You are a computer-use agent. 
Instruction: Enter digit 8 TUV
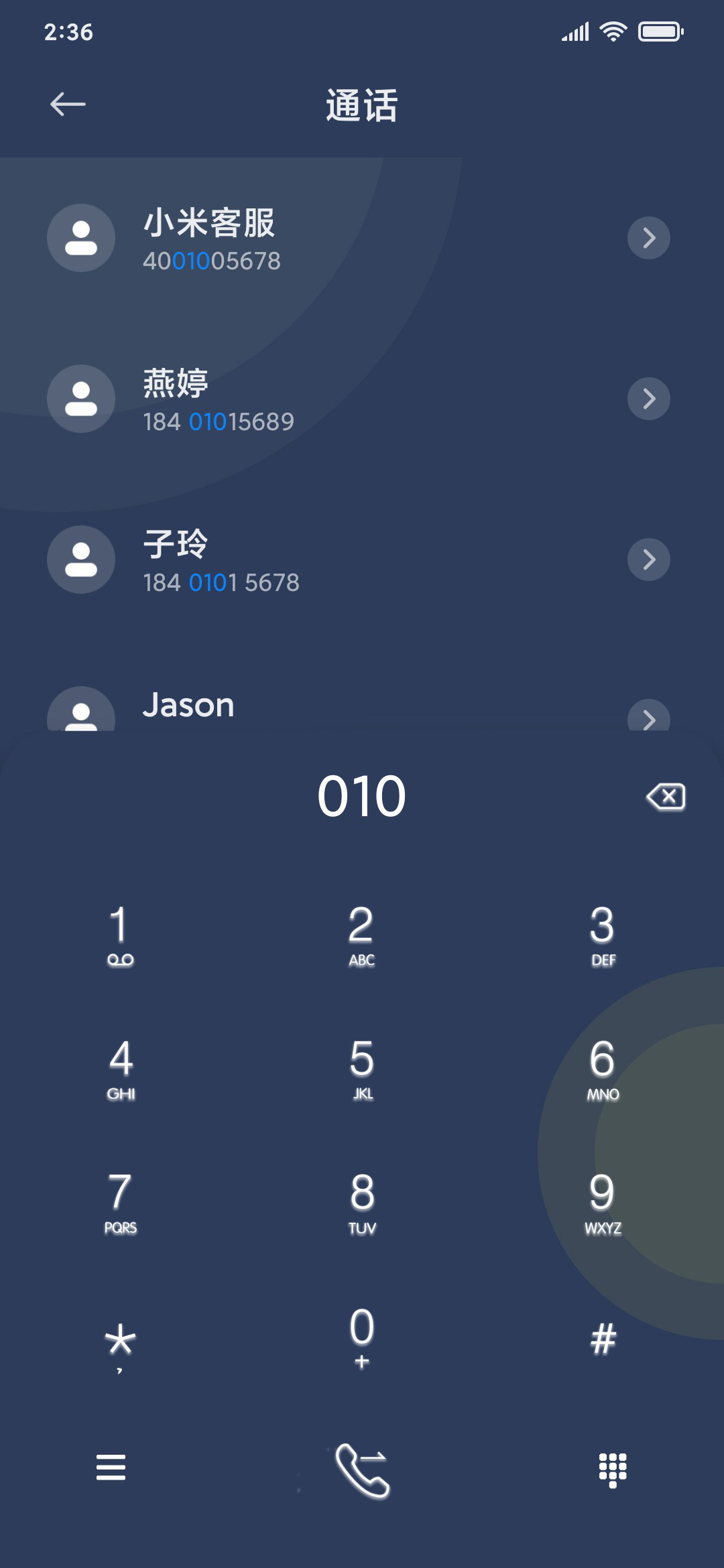[x=362, y=1203]
